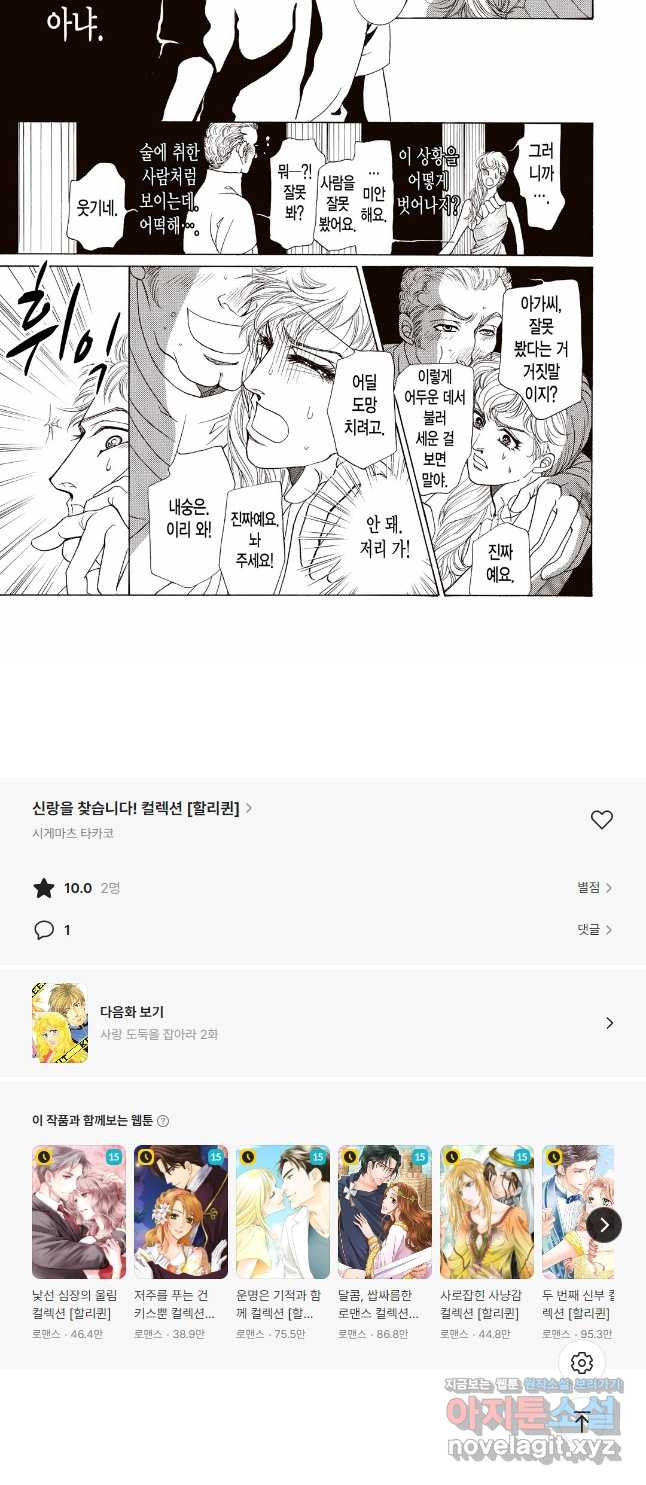Open viewer settings gear

pyautogui.click(x=582, y=1363)
